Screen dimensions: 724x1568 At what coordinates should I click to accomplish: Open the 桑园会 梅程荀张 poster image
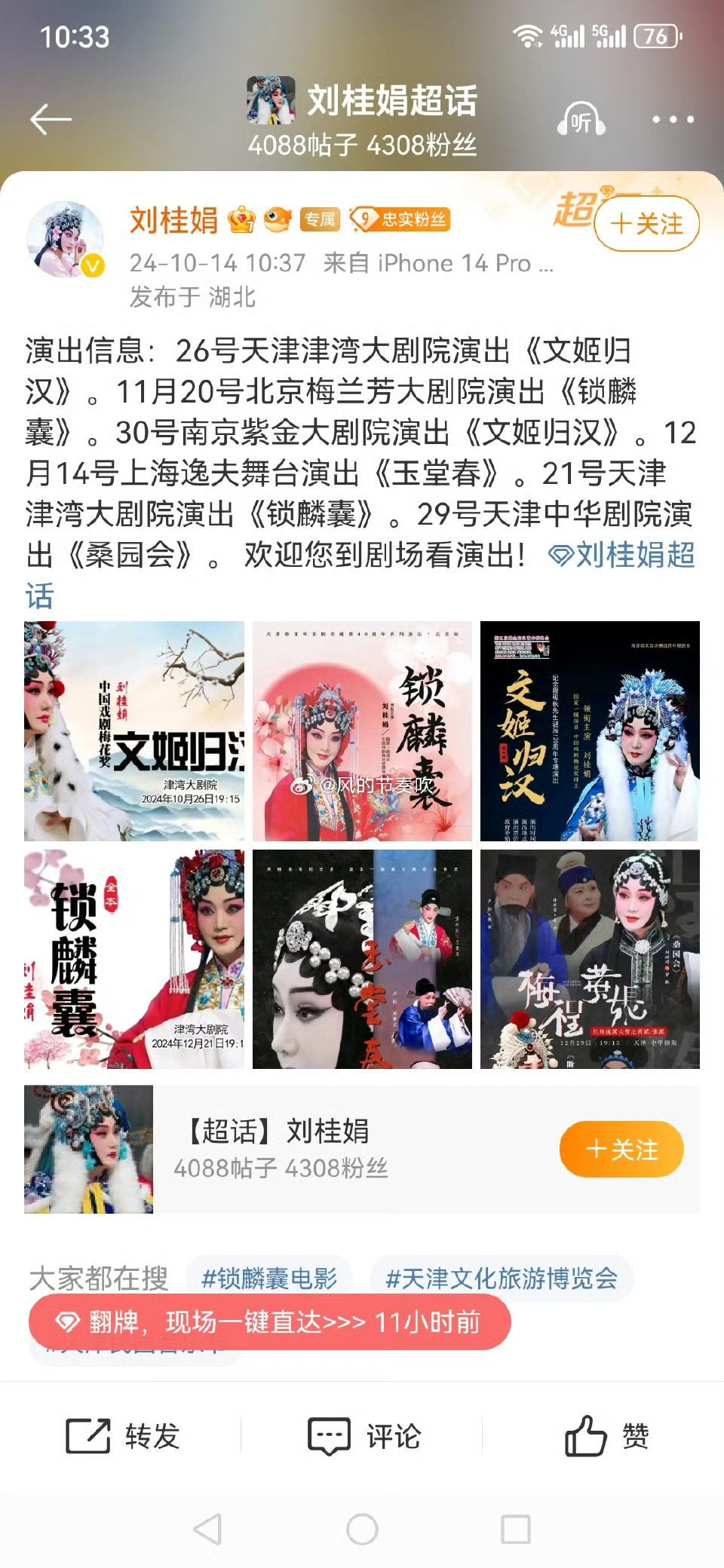coord(590,959)
